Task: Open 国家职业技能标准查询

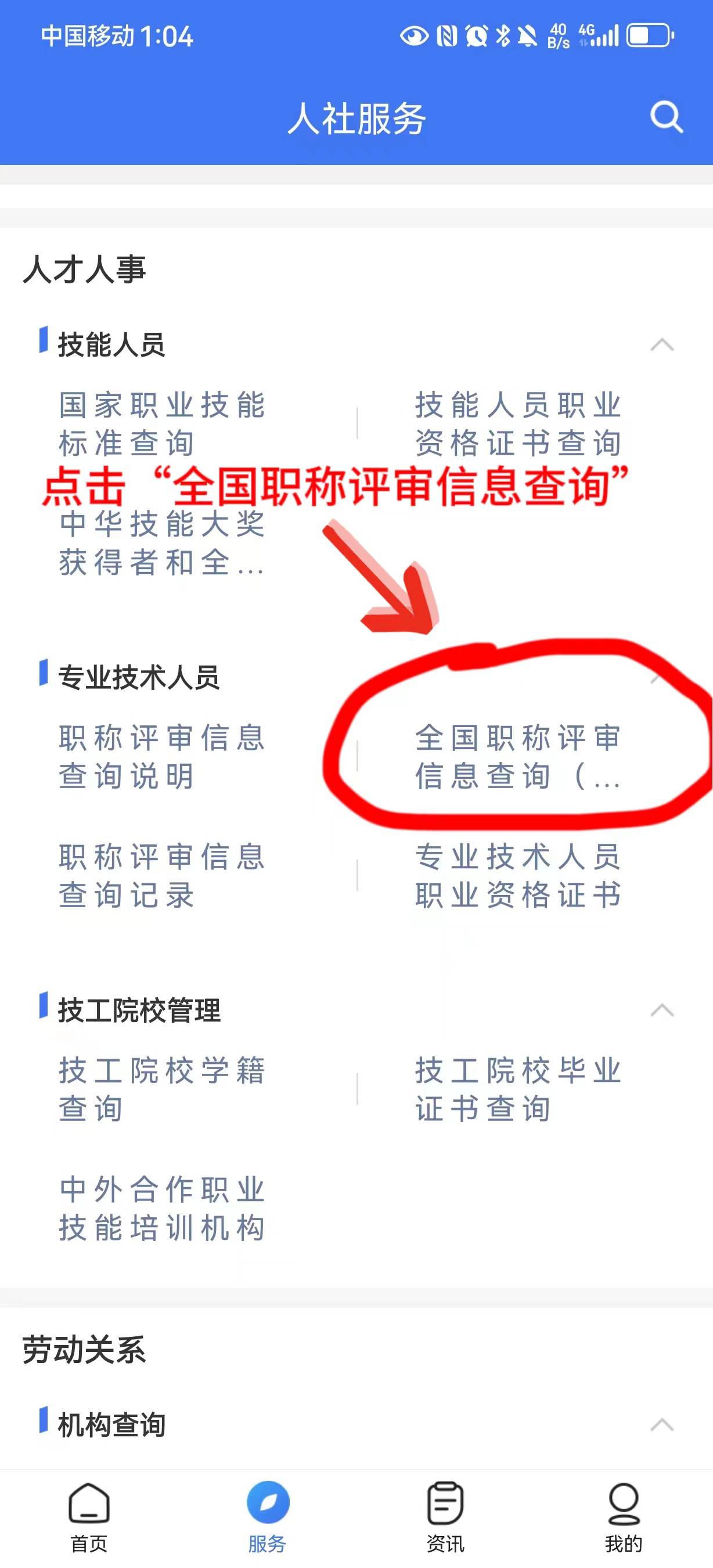Action: click(162, 424)
